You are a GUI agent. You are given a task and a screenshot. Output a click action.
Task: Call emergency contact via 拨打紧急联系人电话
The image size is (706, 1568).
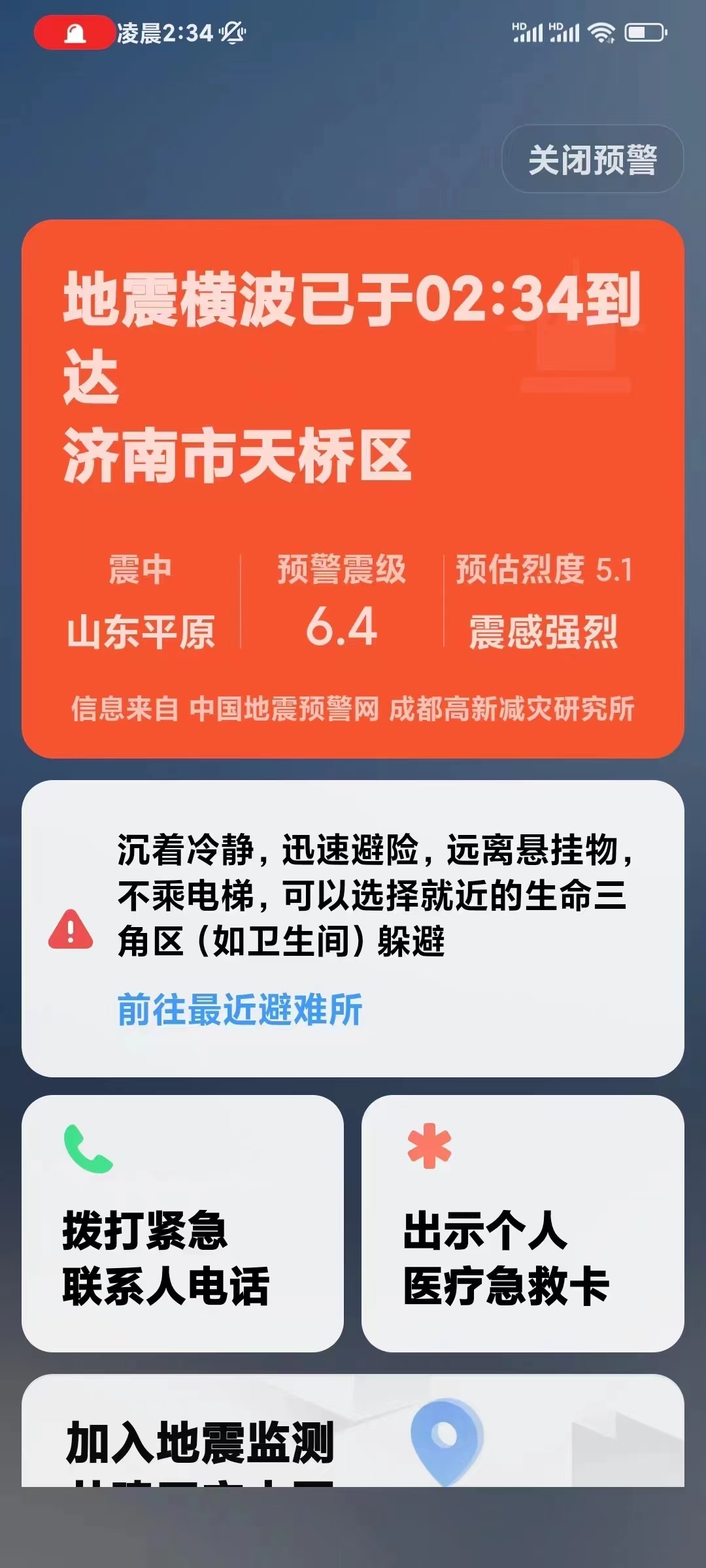182,1223
